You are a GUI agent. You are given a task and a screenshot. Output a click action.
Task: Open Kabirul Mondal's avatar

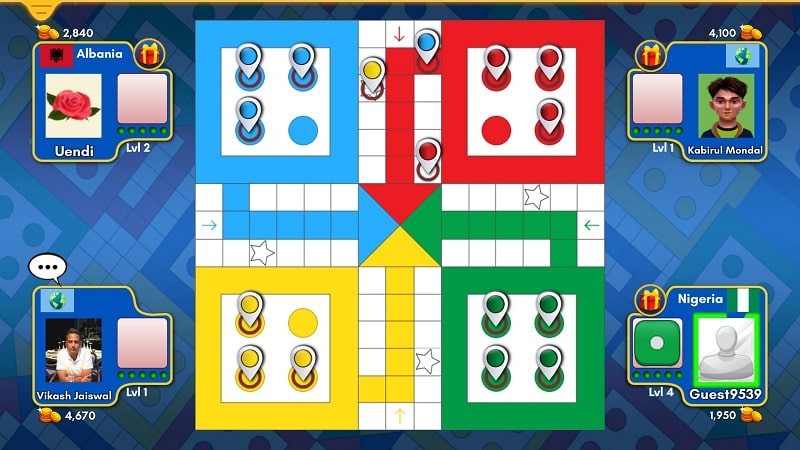pyautogui.click(x=726, y=104)
